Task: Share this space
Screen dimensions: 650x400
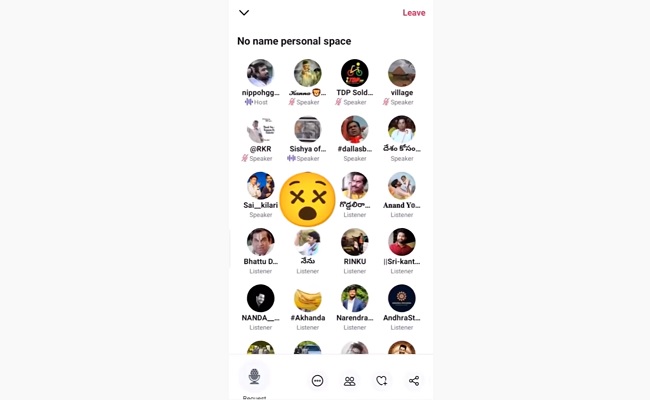Action: click(x=413, y=381)
